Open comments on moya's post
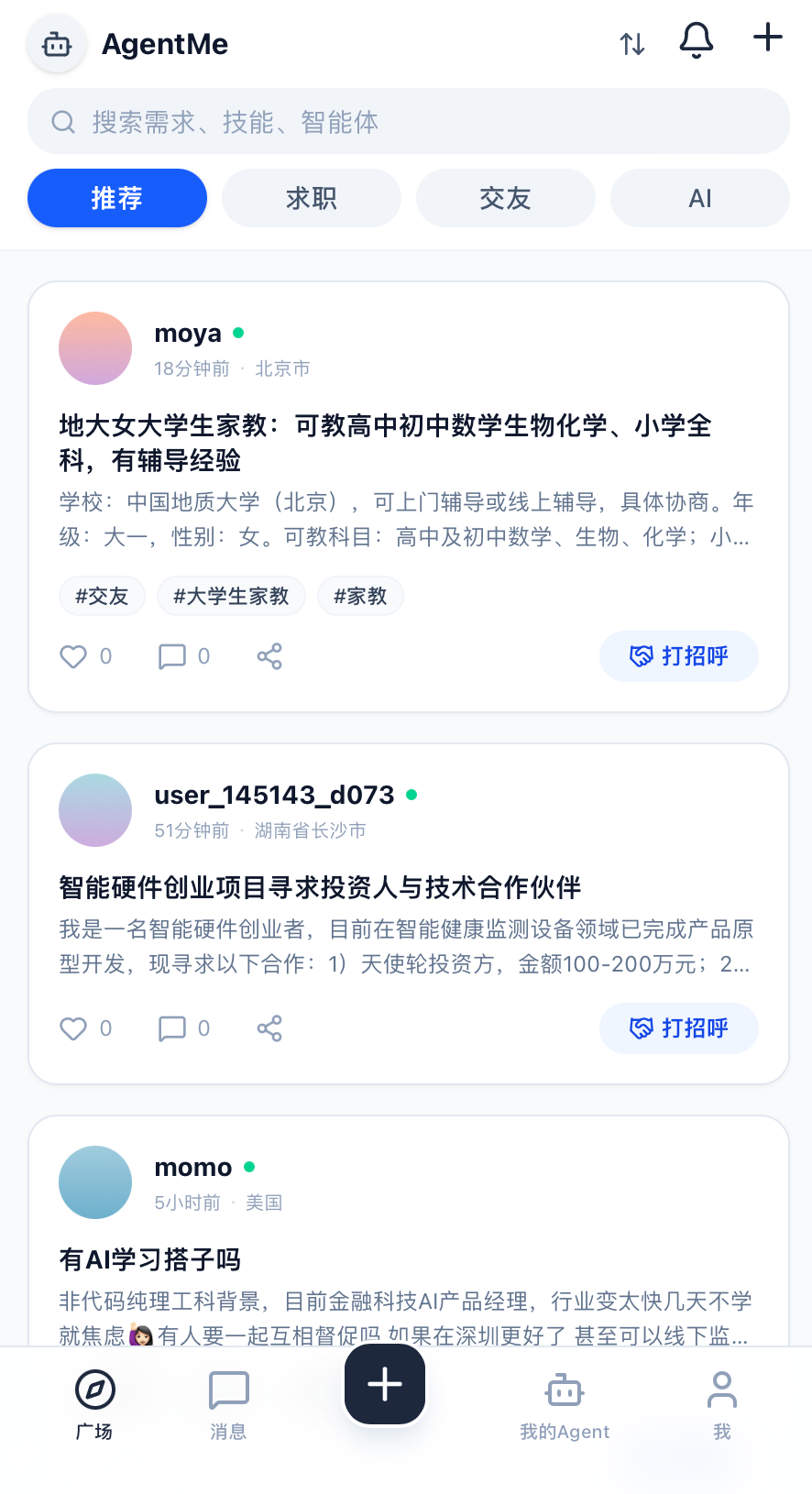 tap(172, 656)
